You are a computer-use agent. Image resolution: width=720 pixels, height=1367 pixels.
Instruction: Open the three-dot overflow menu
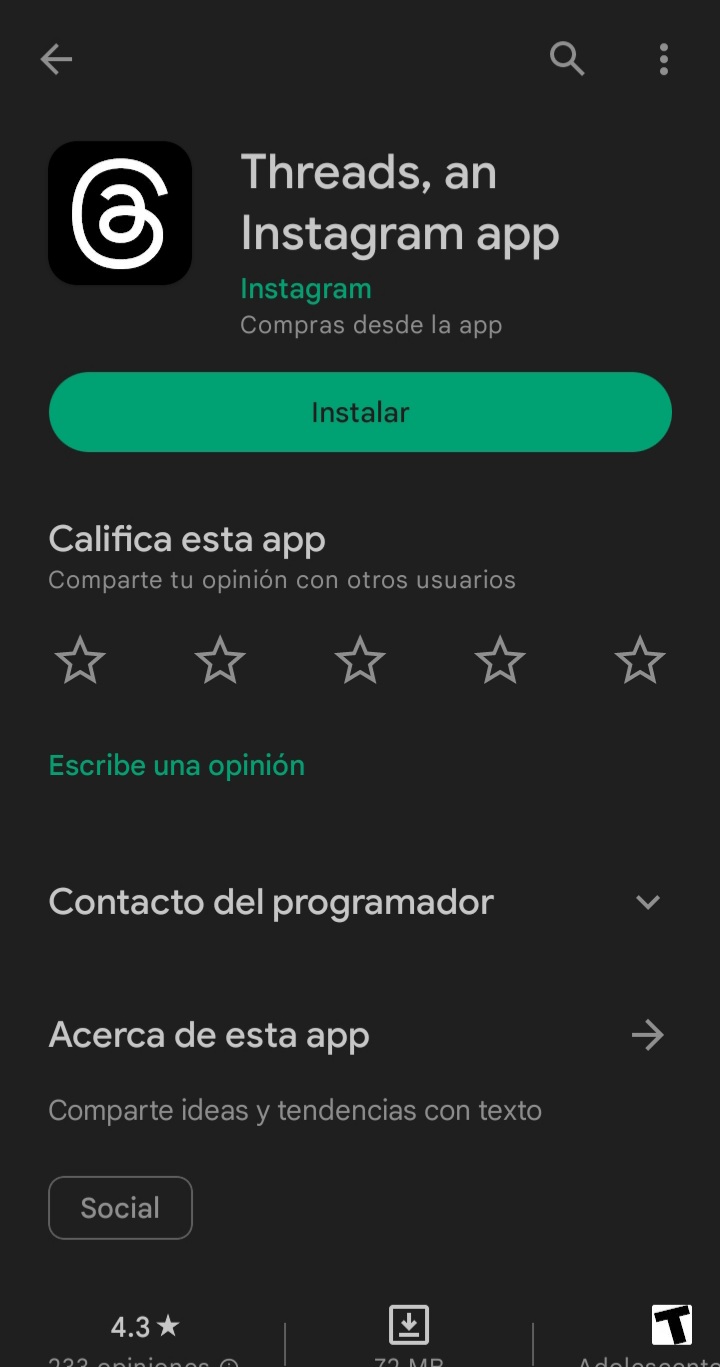(663, 60)
